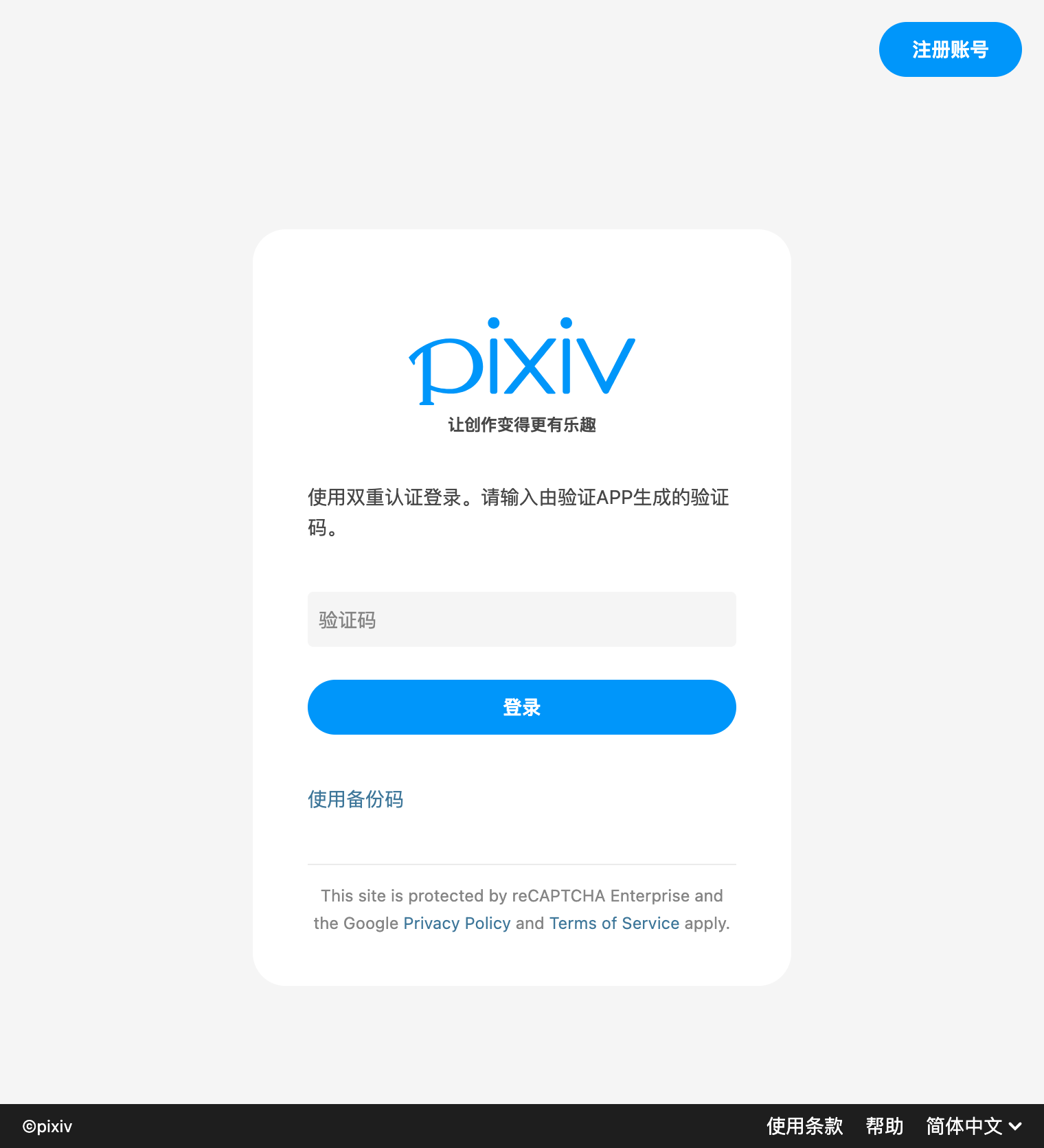Tap the 注册账号 register button
This screenshot has width=1044, height=1148.
(950, 49)
